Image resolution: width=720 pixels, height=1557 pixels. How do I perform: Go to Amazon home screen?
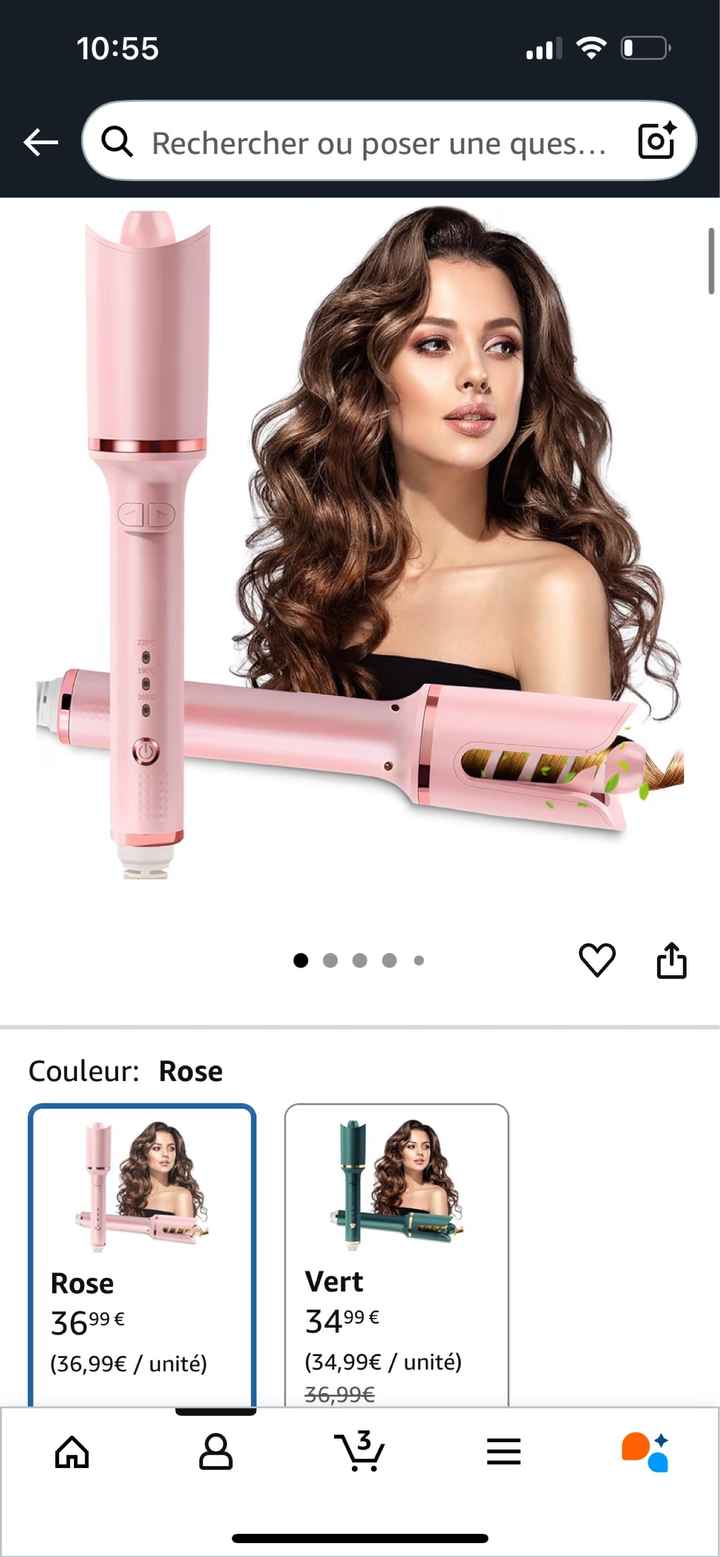71,1452
